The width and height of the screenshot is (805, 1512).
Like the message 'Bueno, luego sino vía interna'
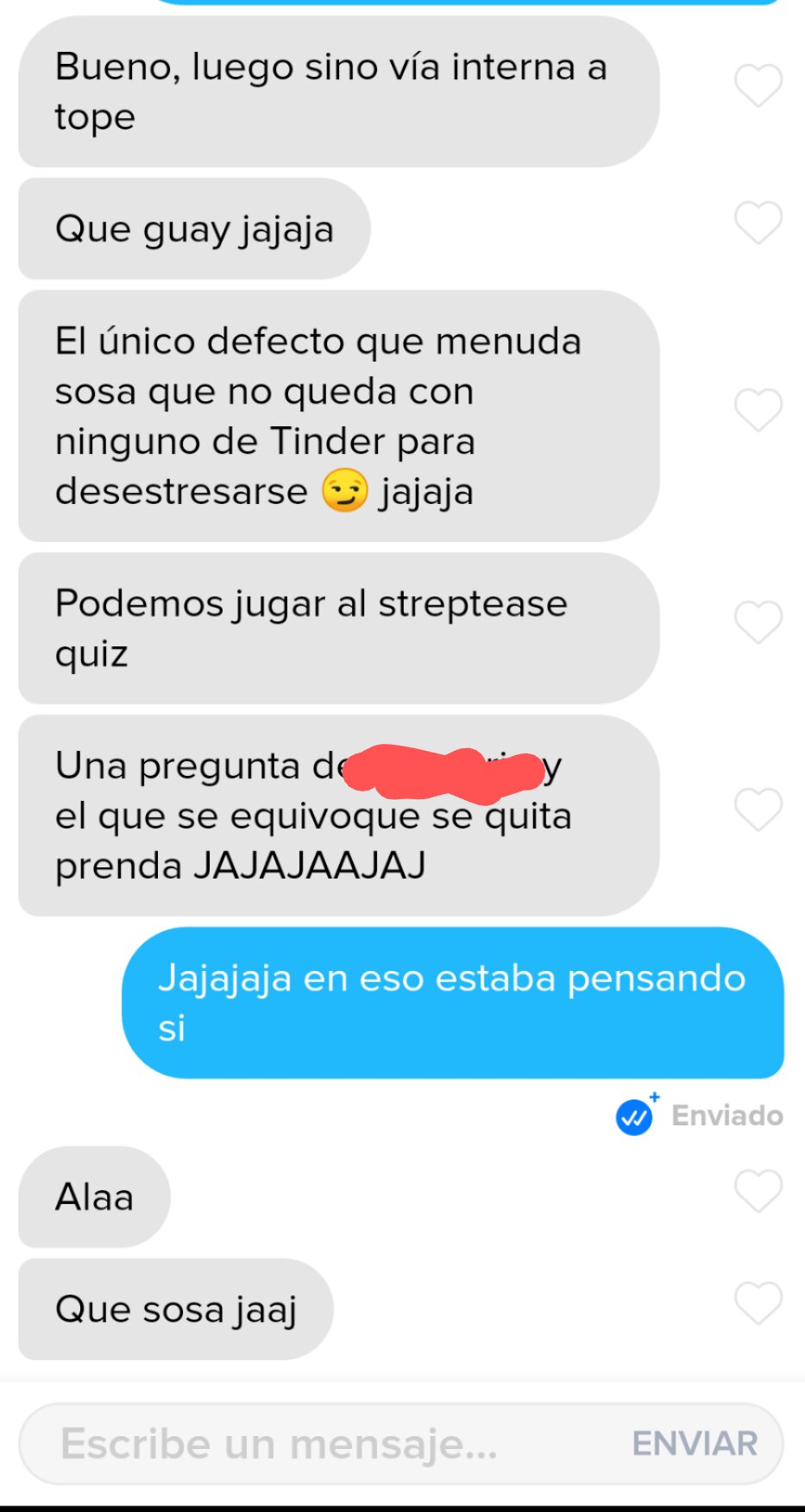tap(758, 85)
